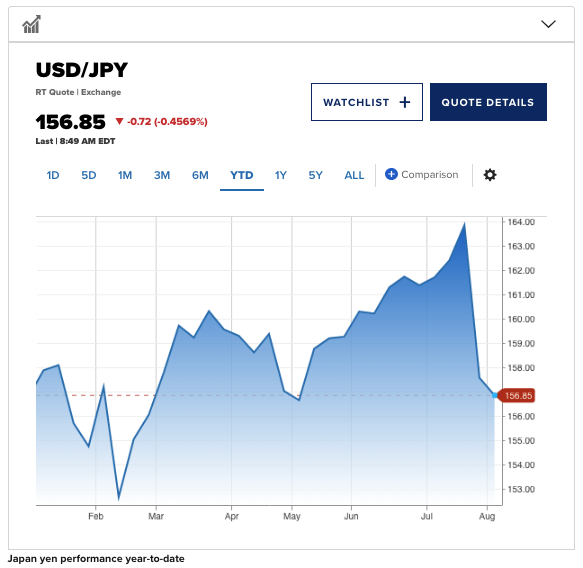The width and height of the screenshot is (583, 568).
Task: Add USD/JPY to the watchlist
Action: click(367, 102)
